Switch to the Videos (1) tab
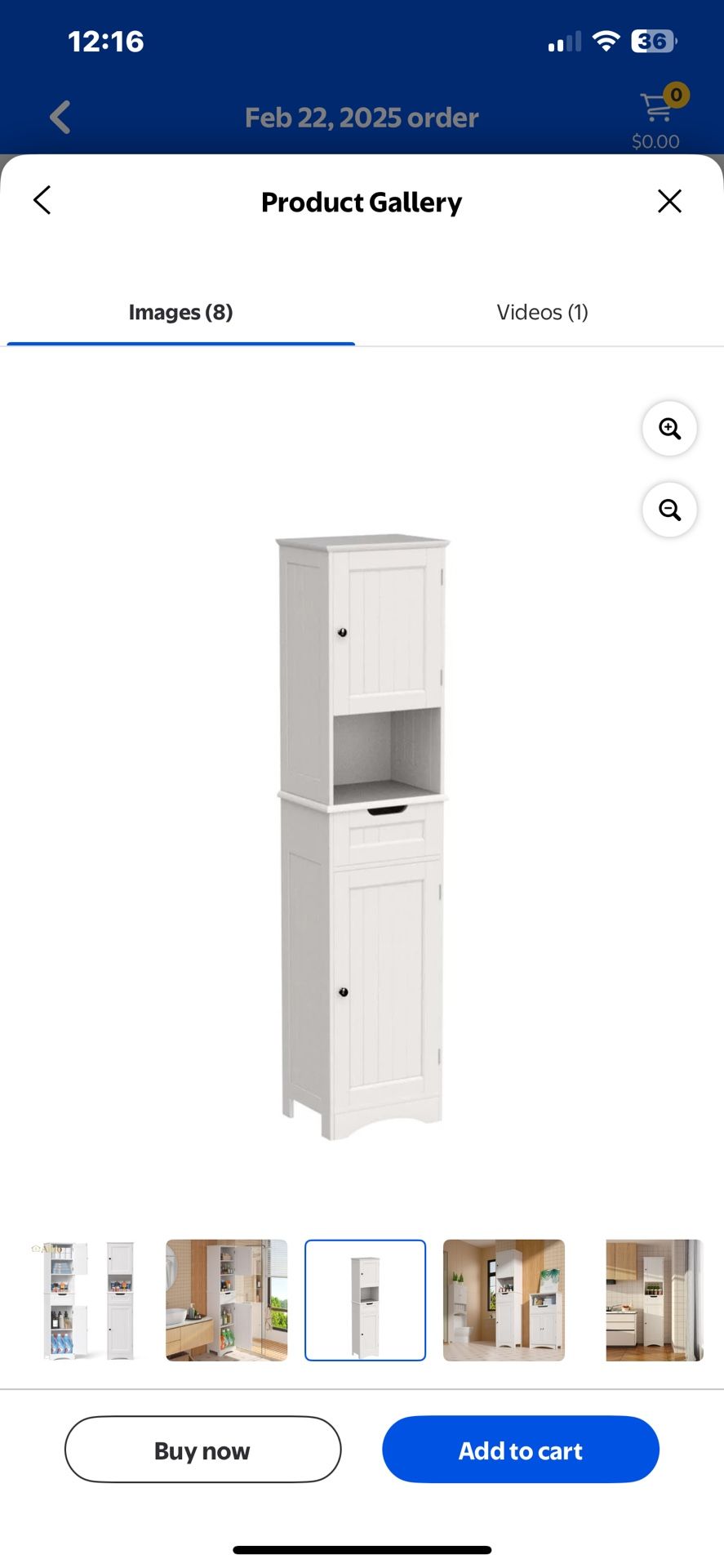This screenshot has width=724, height=1568. coord(542,312)
